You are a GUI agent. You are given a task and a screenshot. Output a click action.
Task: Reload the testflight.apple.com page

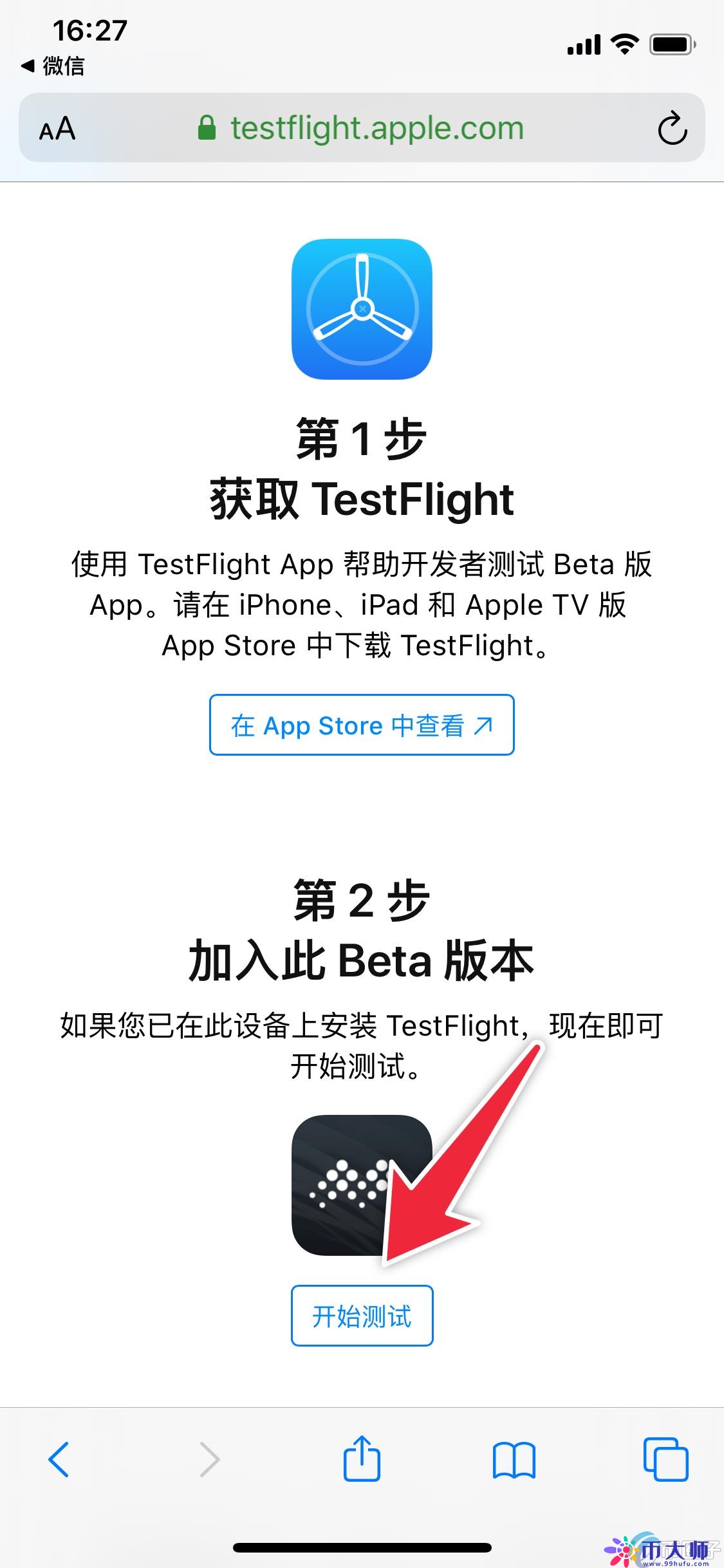672,128
